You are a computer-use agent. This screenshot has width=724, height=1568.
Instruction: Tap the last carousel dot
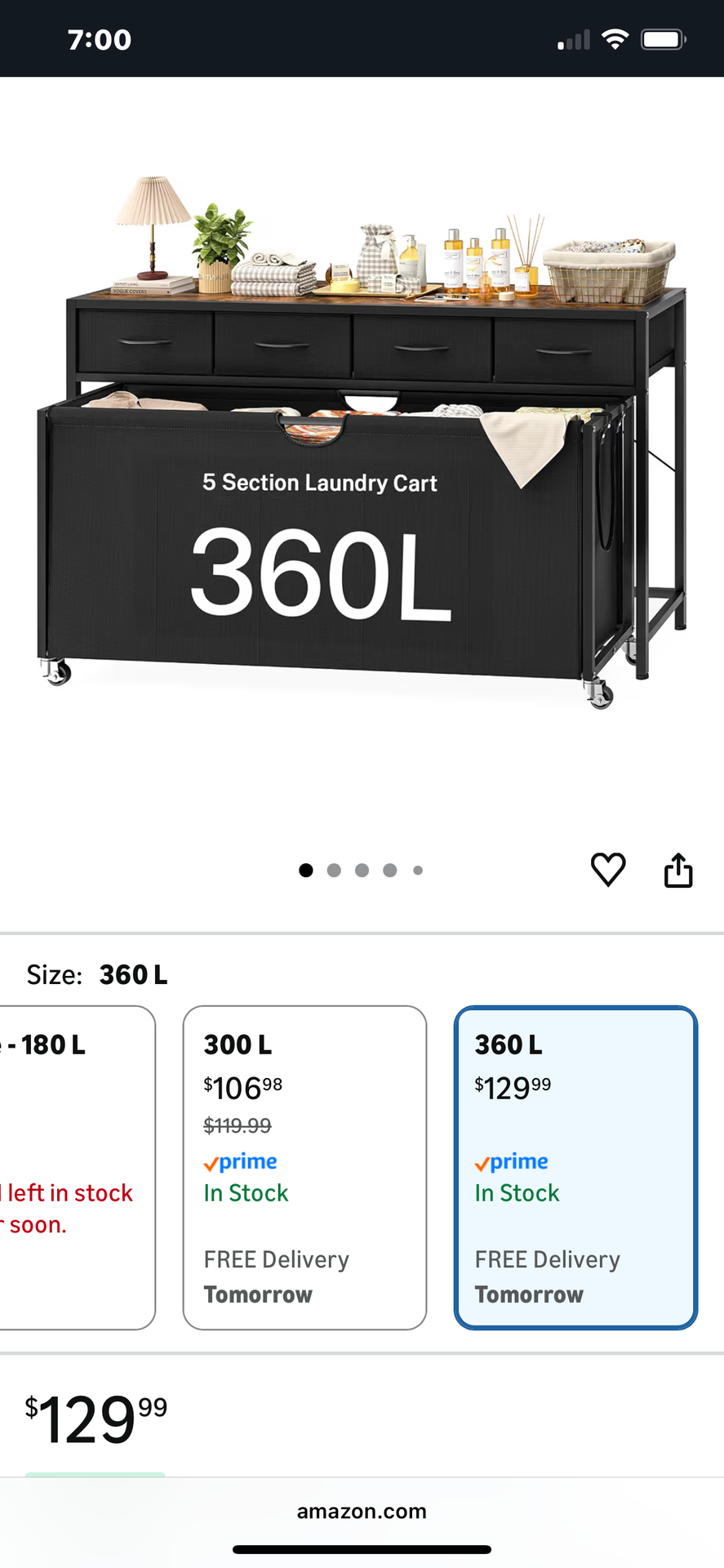coord(417,870)
